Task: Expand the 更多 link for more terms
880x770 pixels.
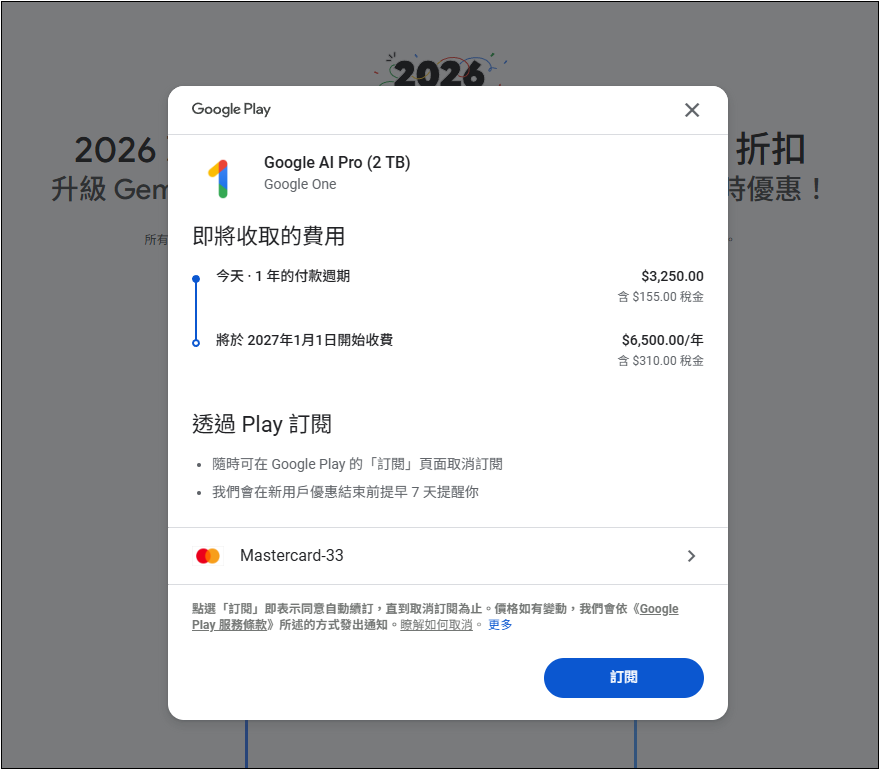Action: [500, 624]
